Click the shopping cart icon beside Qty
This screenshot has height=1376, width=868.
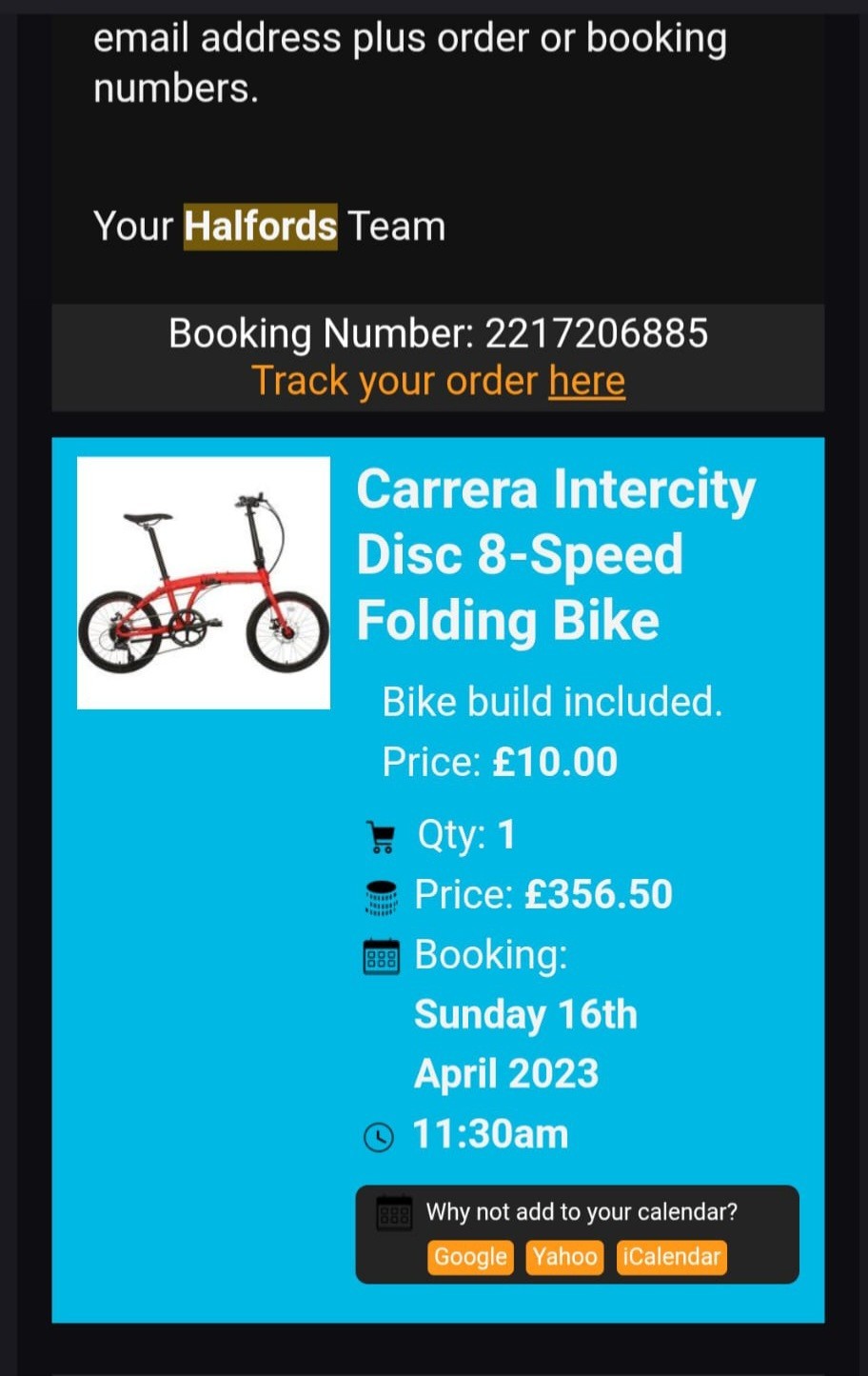click(381, 833)
